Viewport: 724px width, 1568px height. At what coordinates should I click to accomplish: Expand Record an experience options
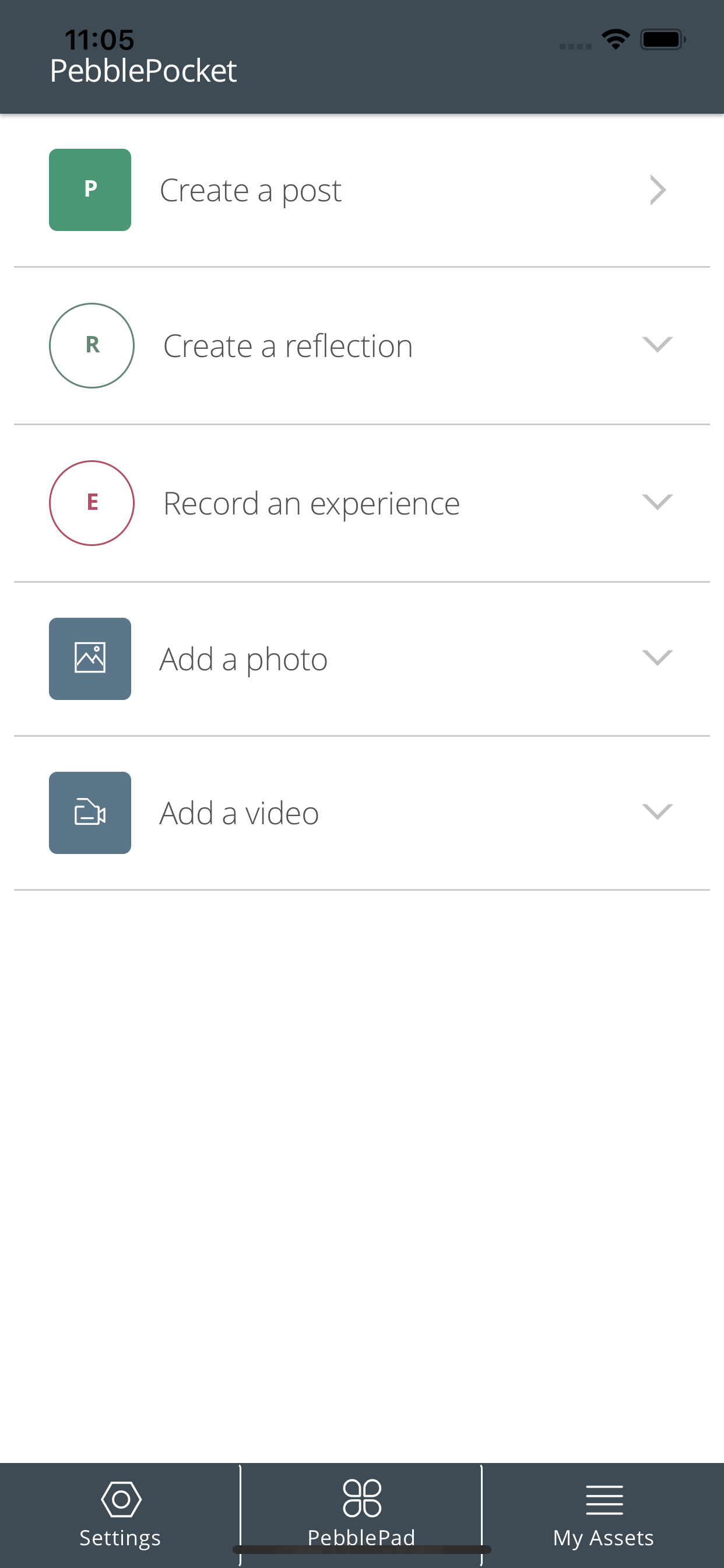tap(657, 503)
